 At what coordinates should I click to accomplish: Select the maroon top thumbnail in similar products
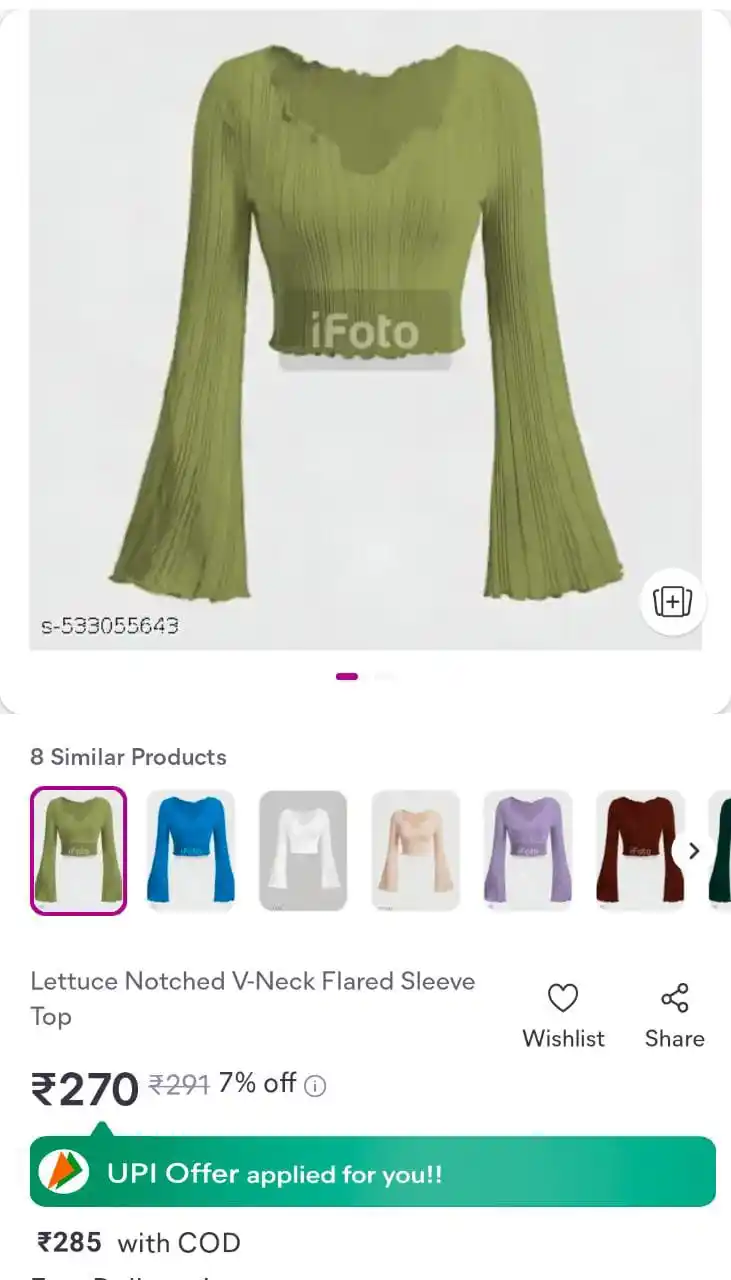click(641, 851)
